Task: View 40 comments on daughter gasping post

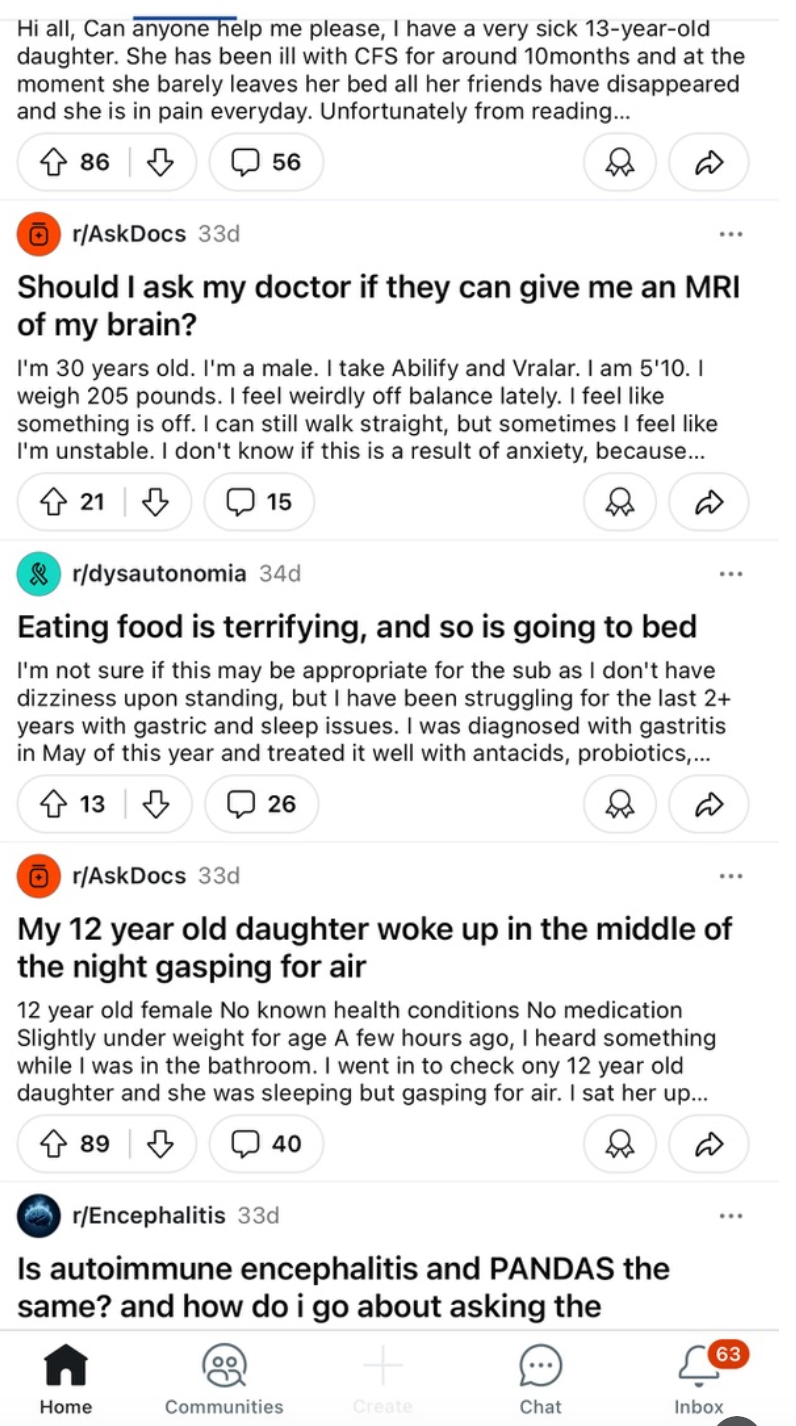Action: coord(266,1143)
